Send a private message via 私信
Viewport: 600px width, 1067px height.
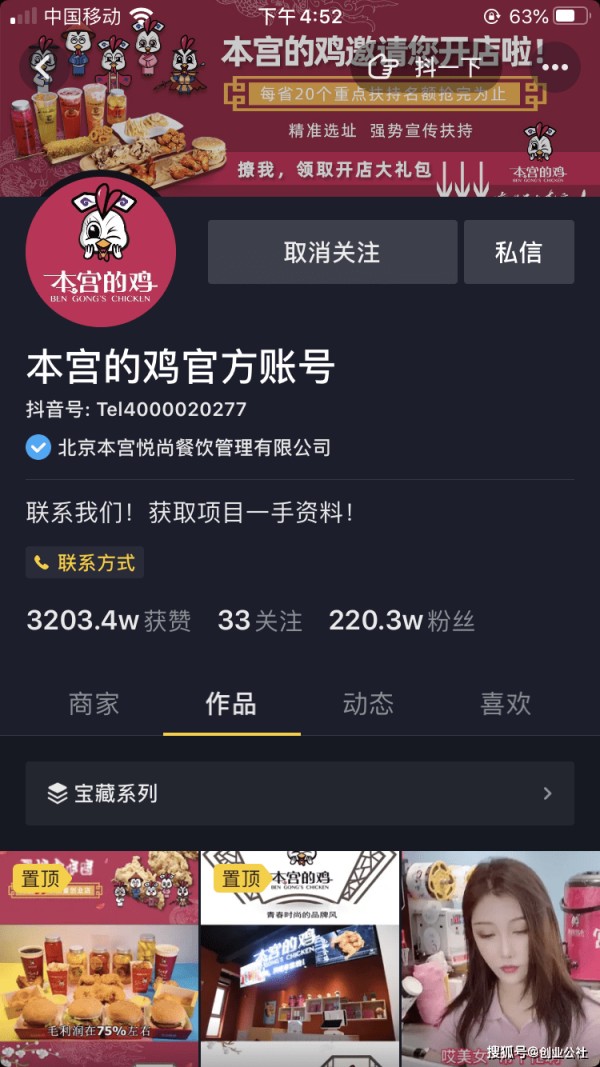pyautogui.click(x=518, y=252)
